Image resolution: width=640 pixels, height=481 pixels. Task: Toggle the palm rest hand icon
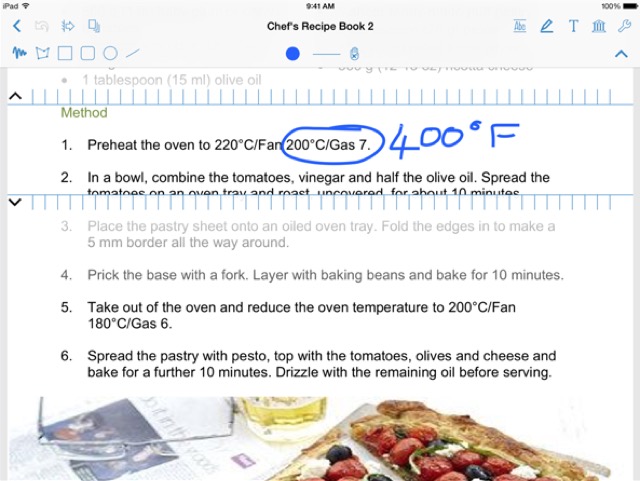(x=354, y=52)
